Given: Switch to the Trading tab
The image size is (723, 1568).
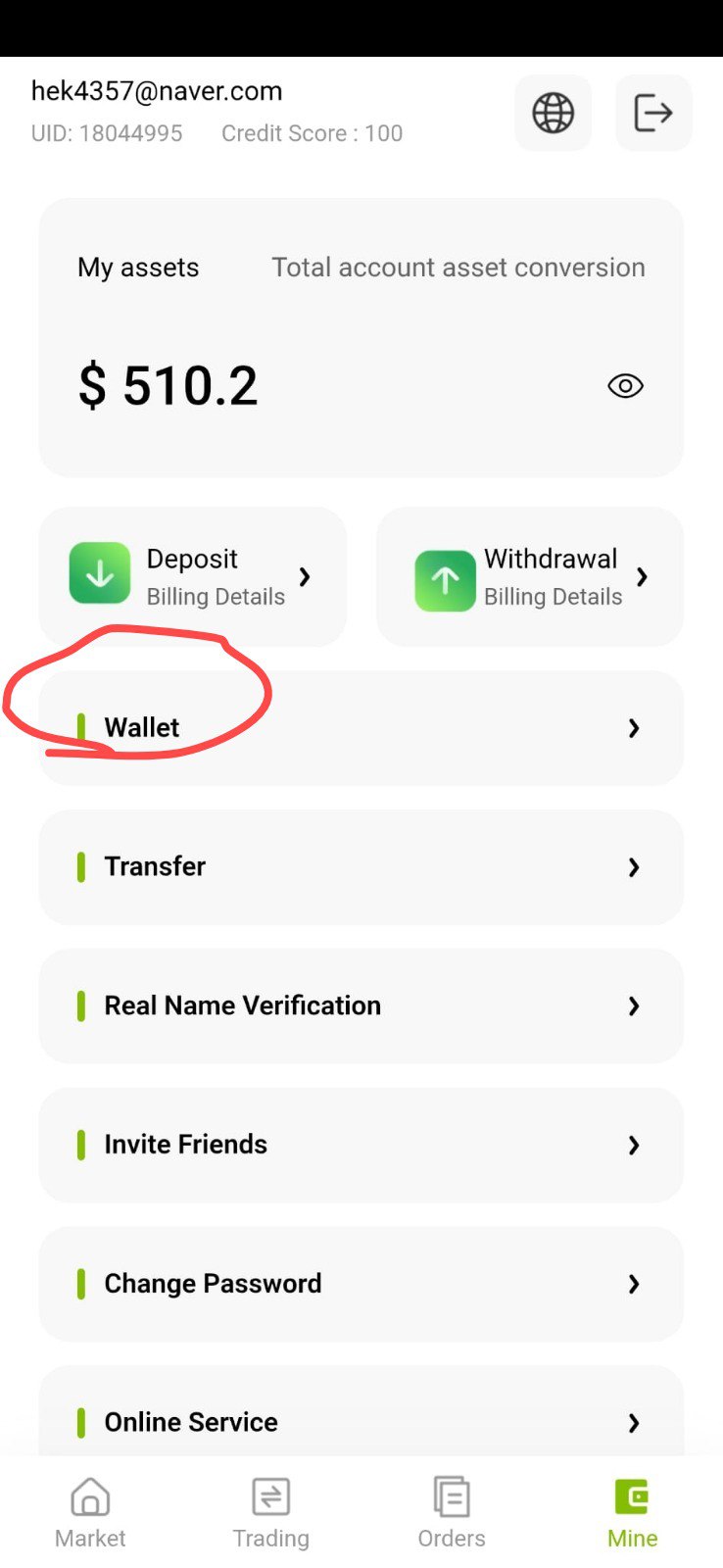Looking at the screenshot, I should tap(271, 1513).
